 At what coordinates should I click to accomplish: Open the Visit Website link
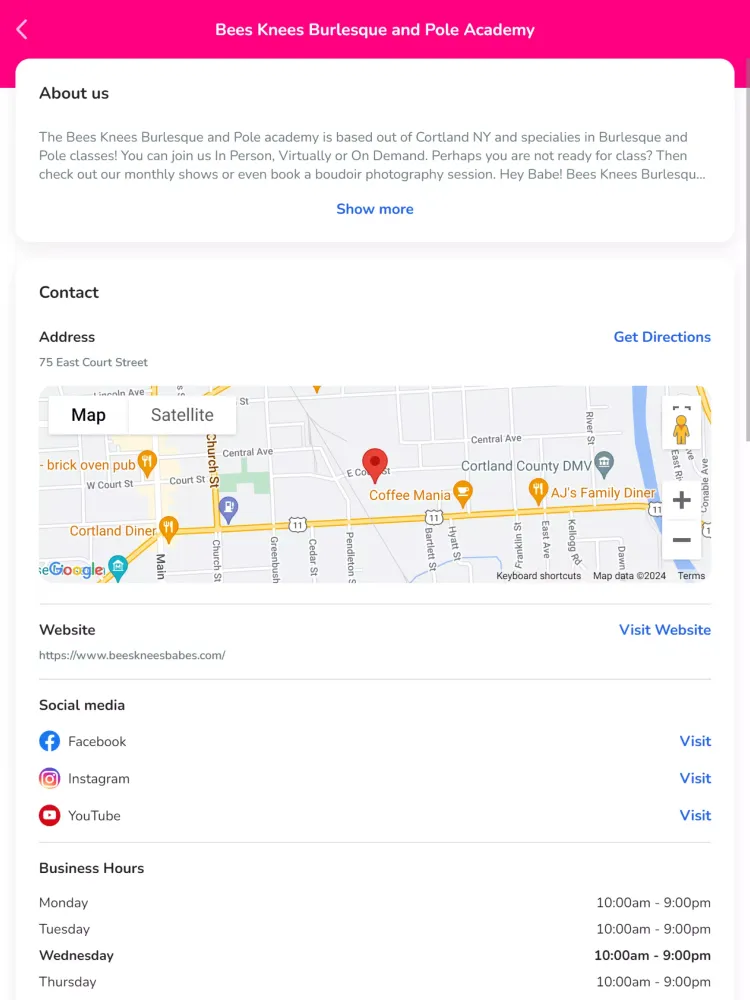pos(664,630)
